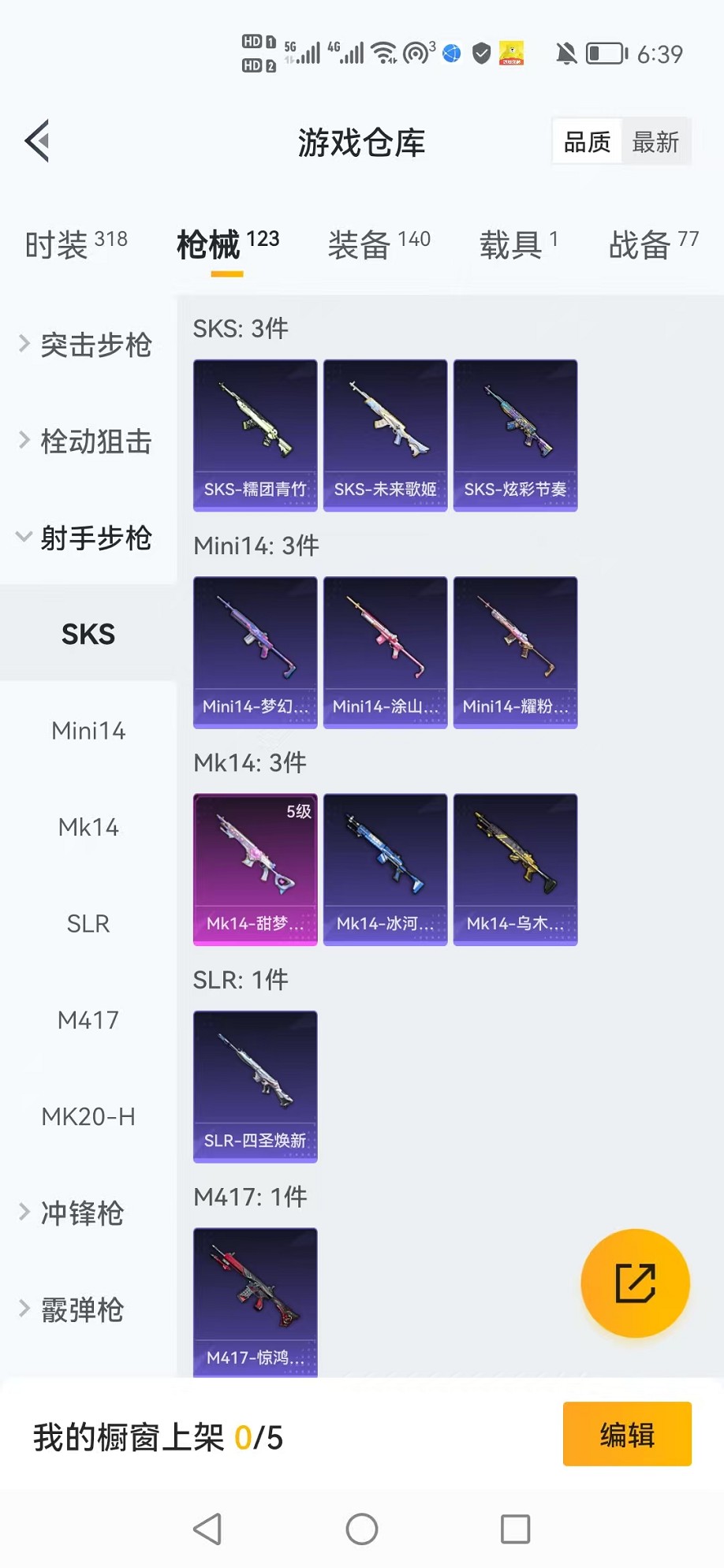The image size is (724, 1568).
Task: Open the 装备 tab
Action: click(x=379, y=244)
